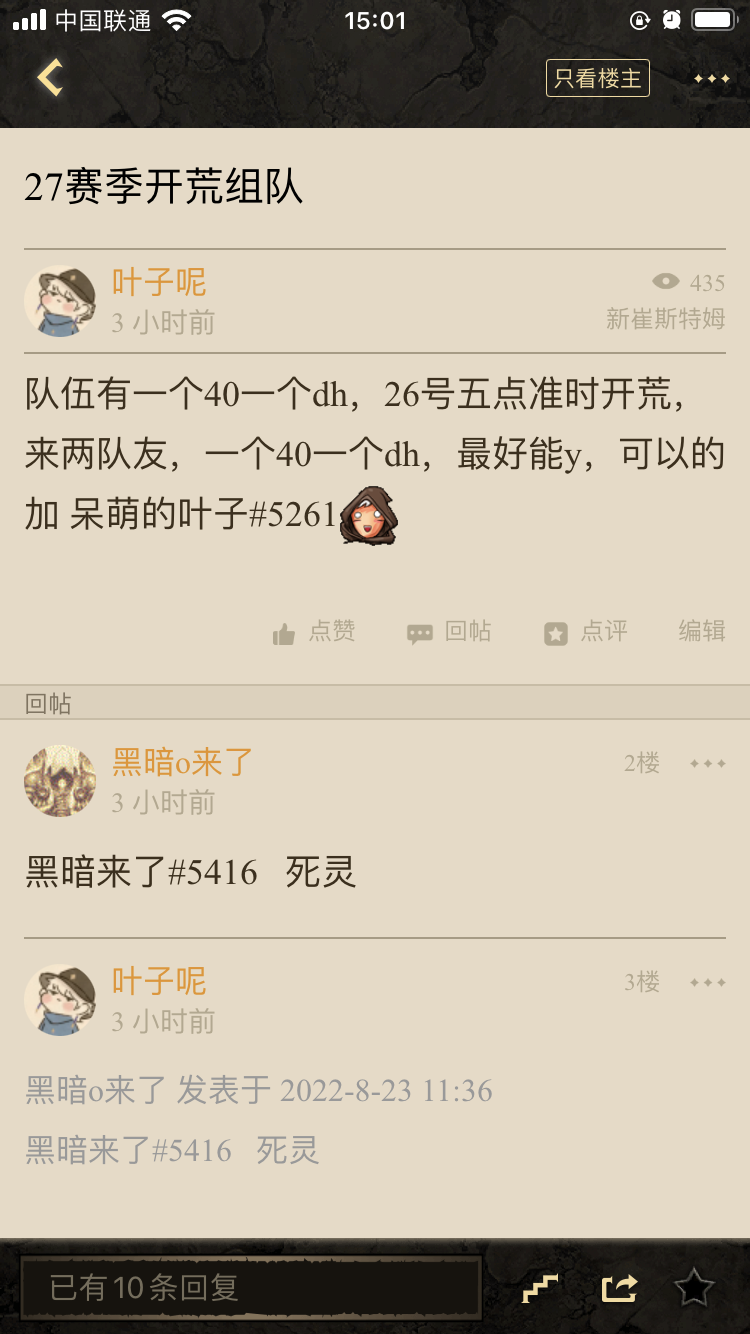
Task: Edit the main post via 编辑
Action: coord(701,631)
